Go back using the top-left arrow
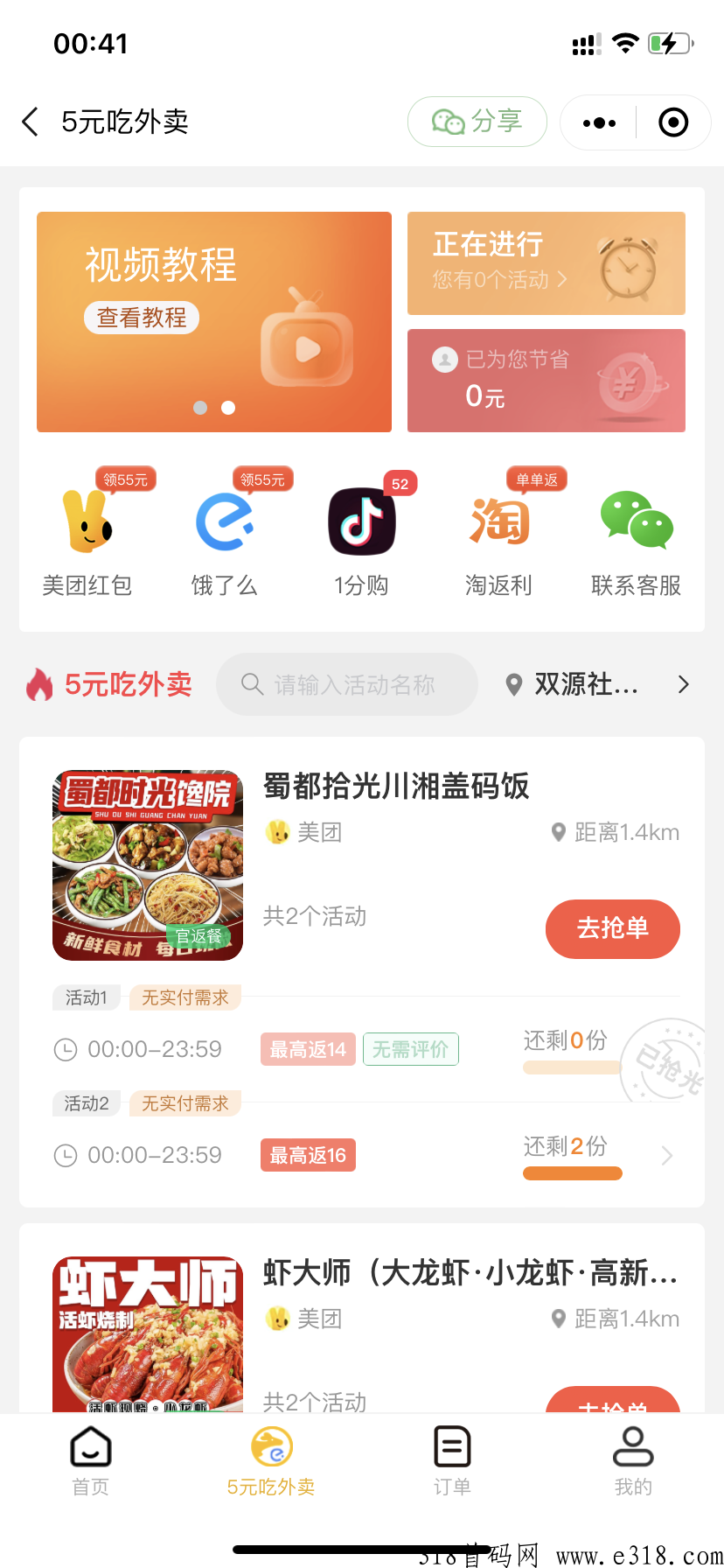Screen dimensions: 724x1568 coord(31,122)
